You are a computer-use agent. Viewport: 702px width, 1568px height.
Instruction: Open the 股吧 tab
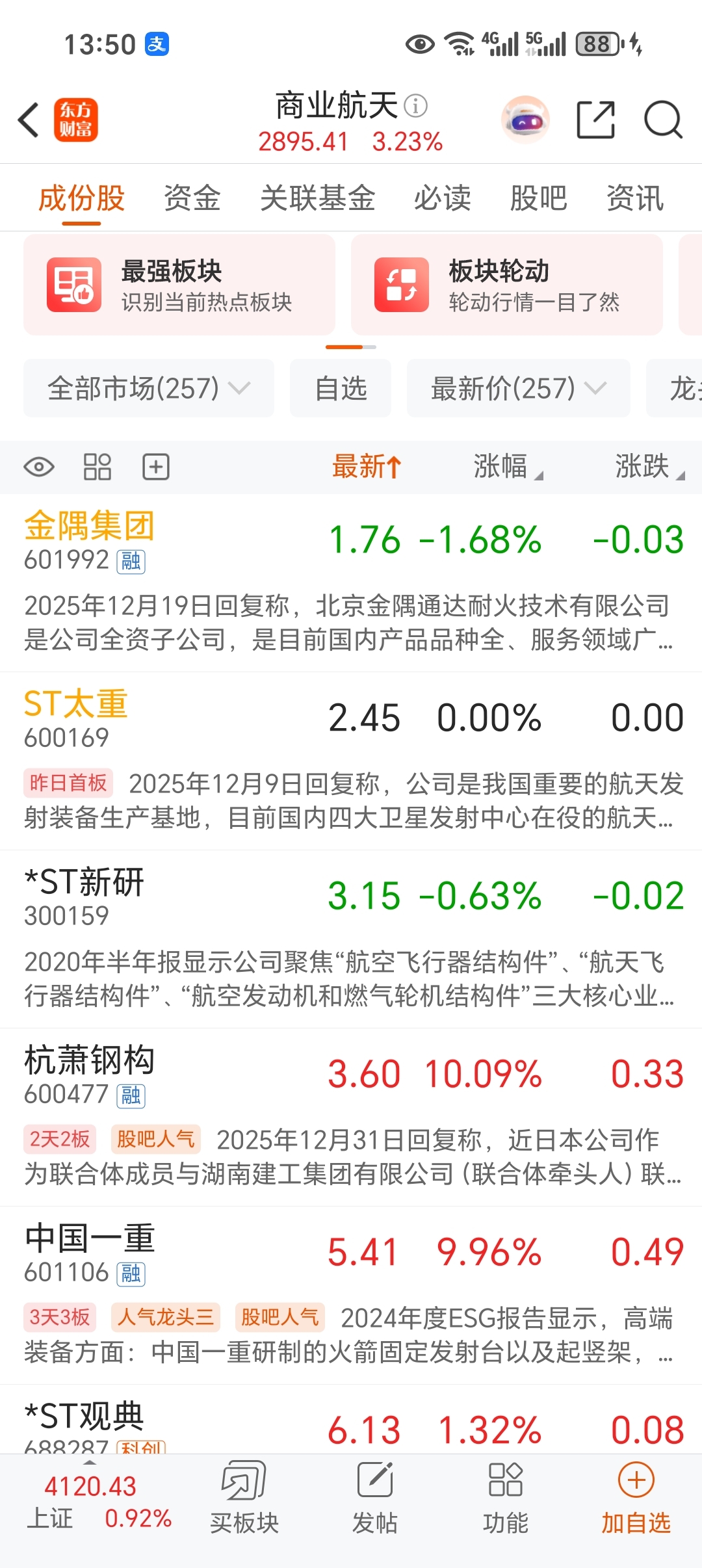coord(538,198)
